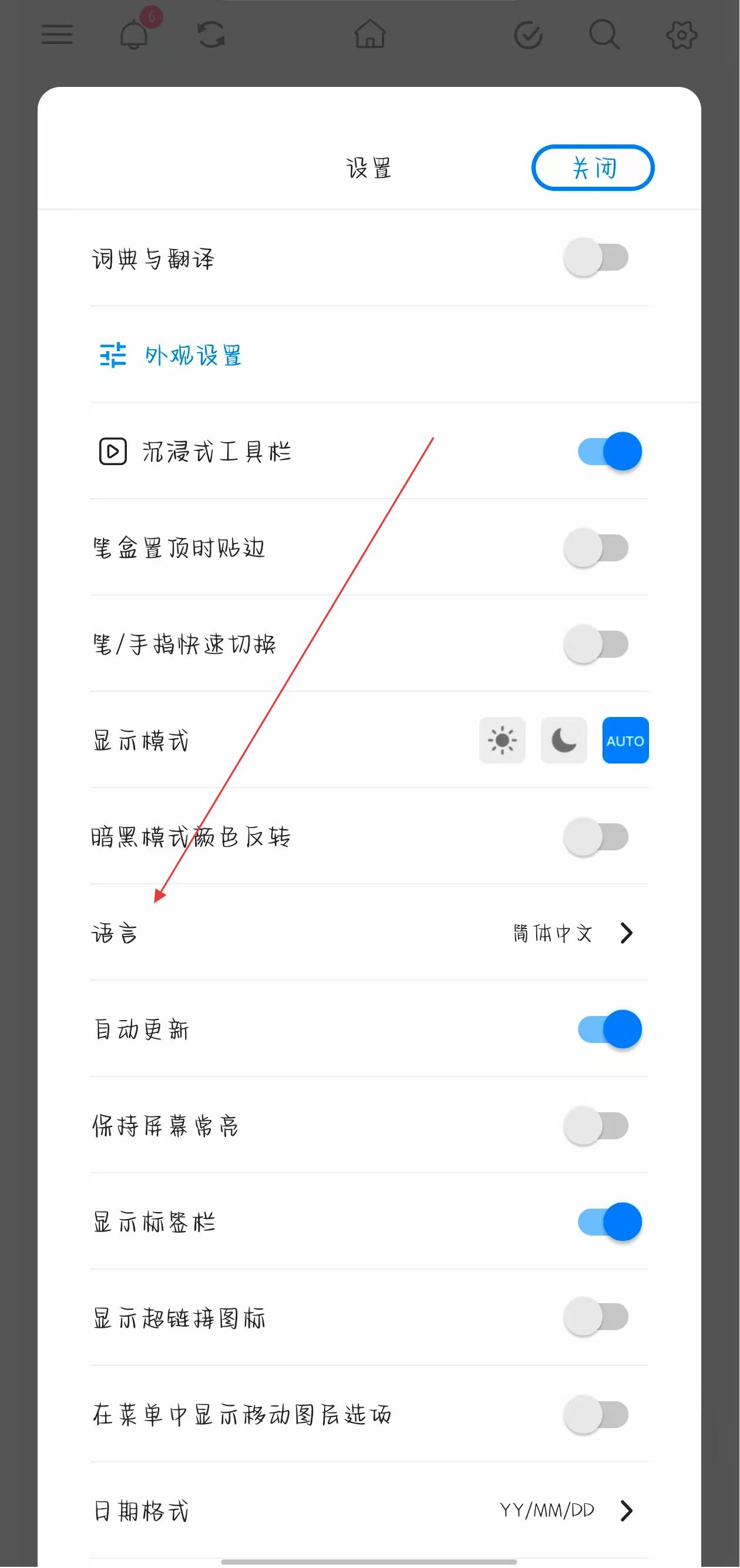The width and height of the screenshot is (740, 1568).
Task: Select light display mode sun icon
Action: coord(502,740)
